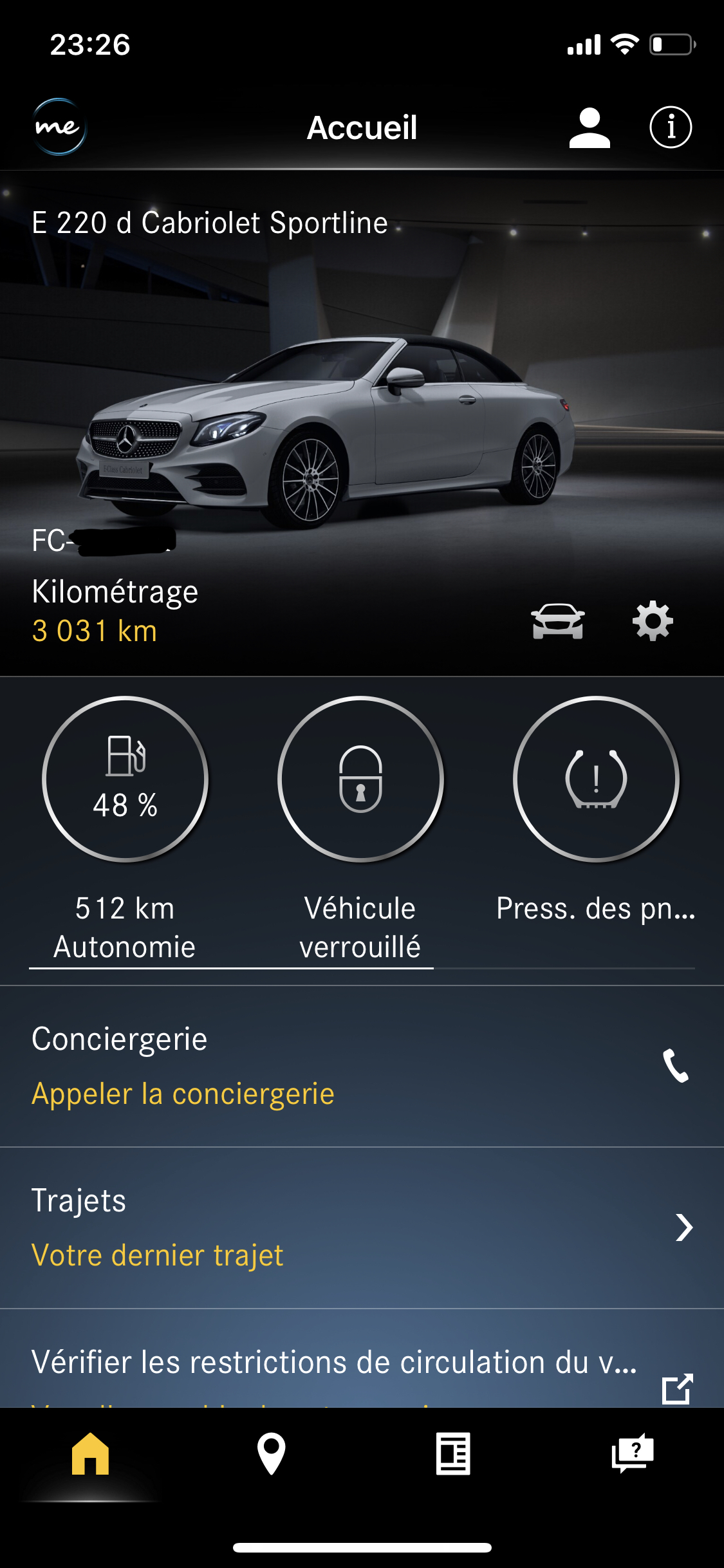Open vehicle settings gear
The height and width of the screenshot is (1568, 724).
[652, 621]
